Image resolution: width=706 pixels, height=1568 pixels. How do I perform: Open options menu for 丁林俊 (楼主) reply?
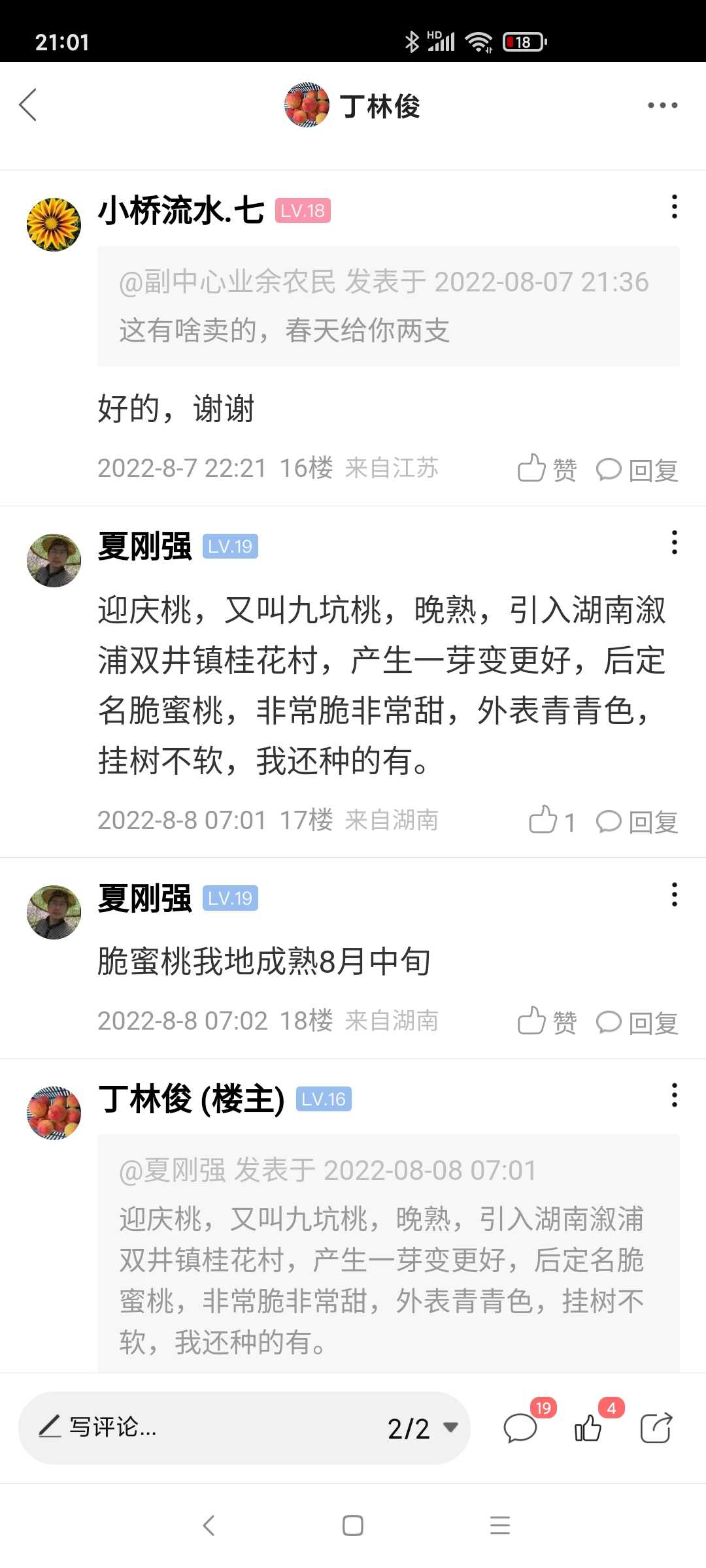coord(674,1095)
